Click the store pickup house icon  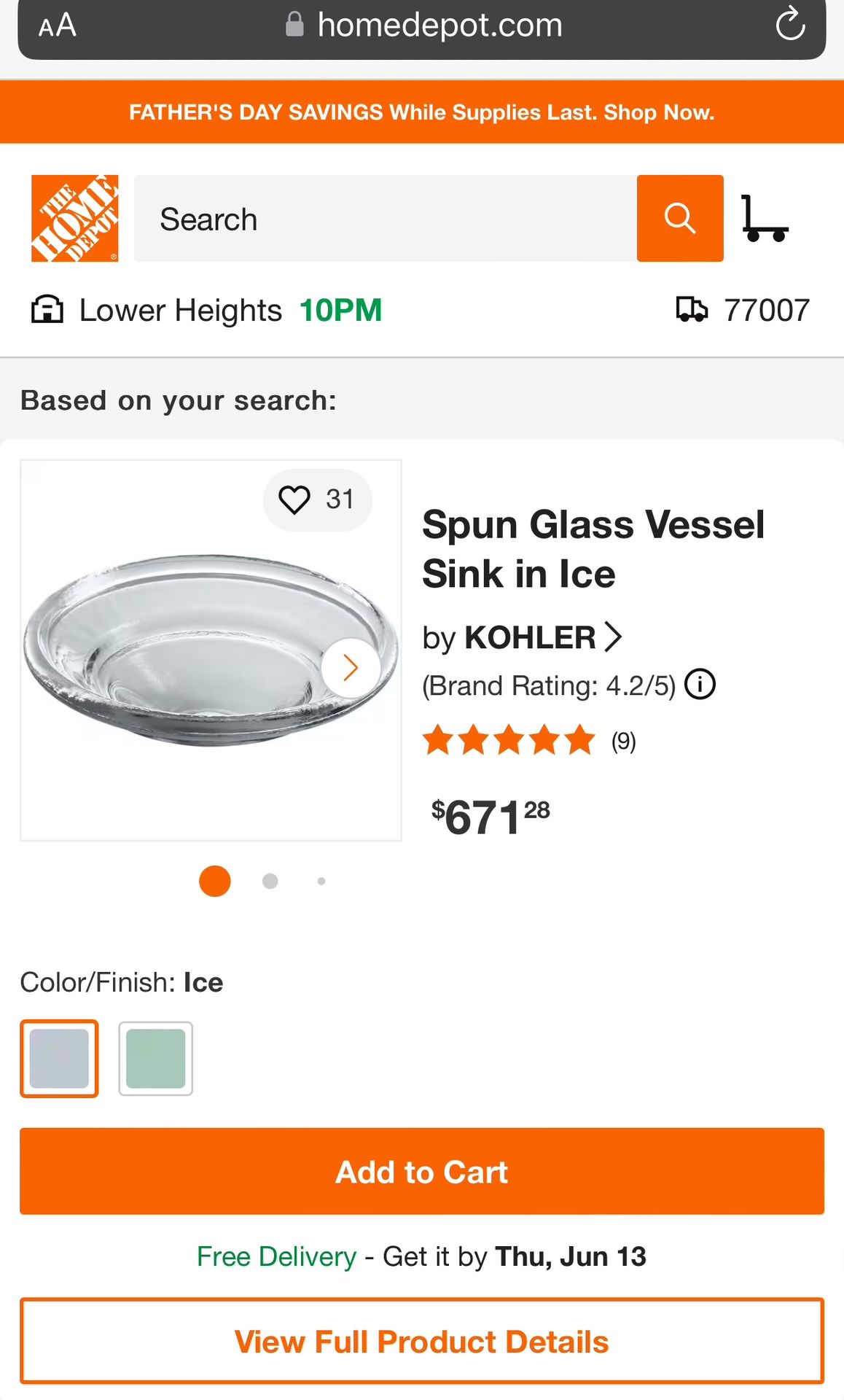point(45,309)
